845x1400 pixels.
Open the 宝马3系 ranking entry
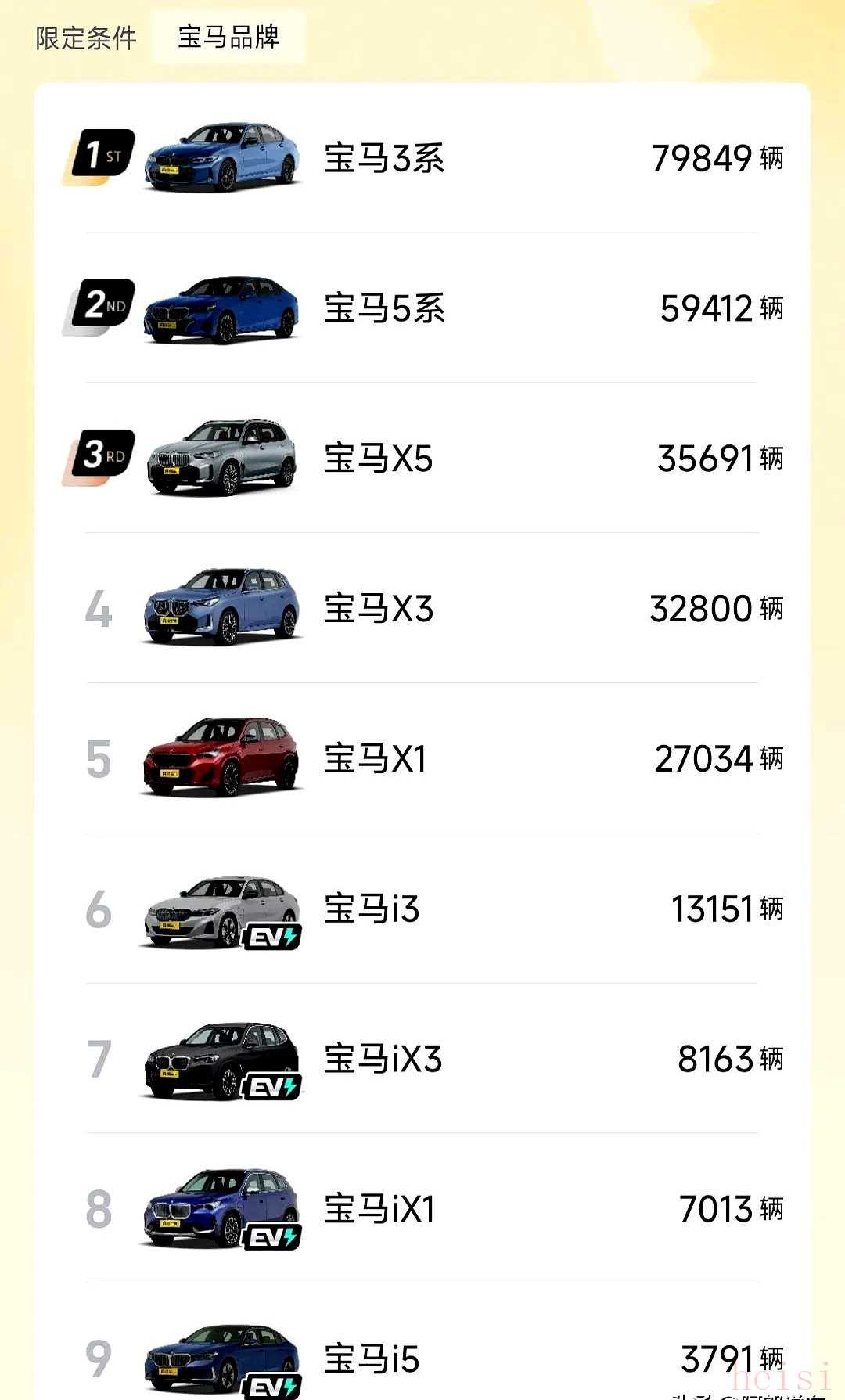tap(384, 158)
